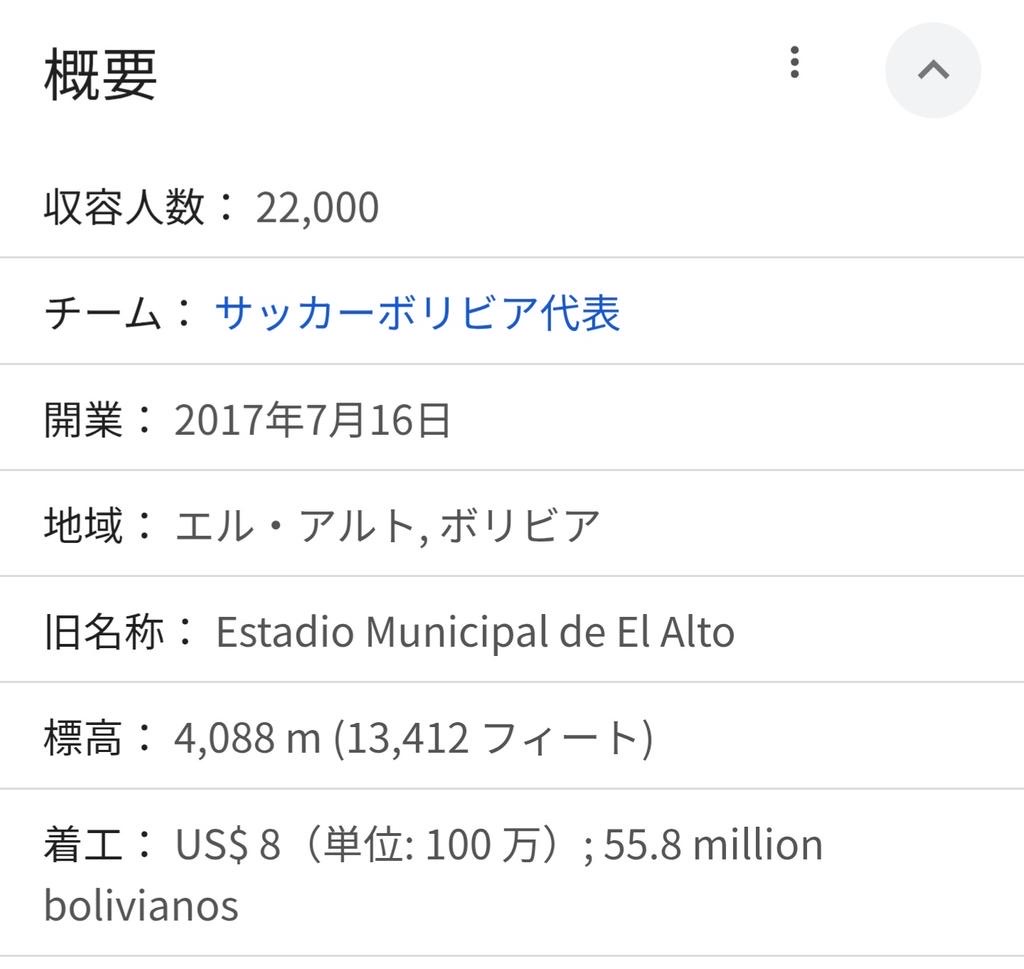Open the サッカーボリビア代表 link
The width and height of the screenshot is (1024, 969).
click(x=417, y=313)
